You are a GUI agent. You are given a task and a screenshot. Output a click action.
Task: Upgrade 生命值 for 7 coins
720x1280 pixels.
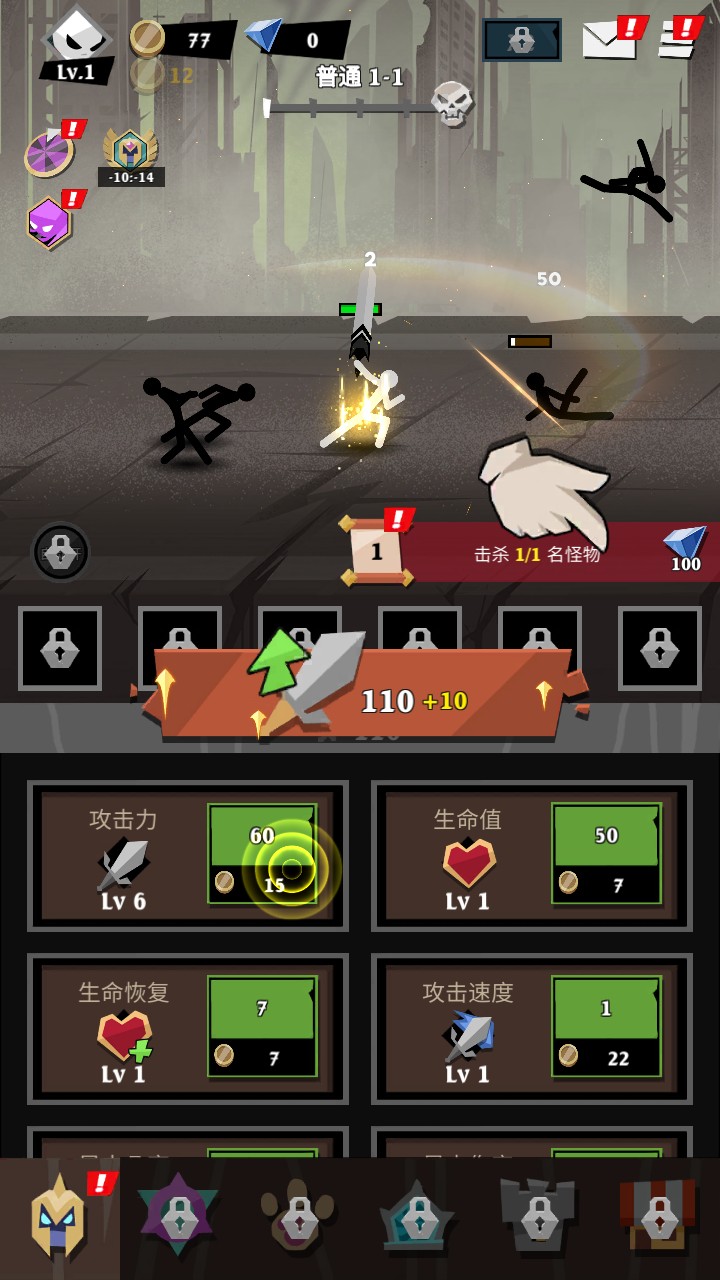(606, 853)
